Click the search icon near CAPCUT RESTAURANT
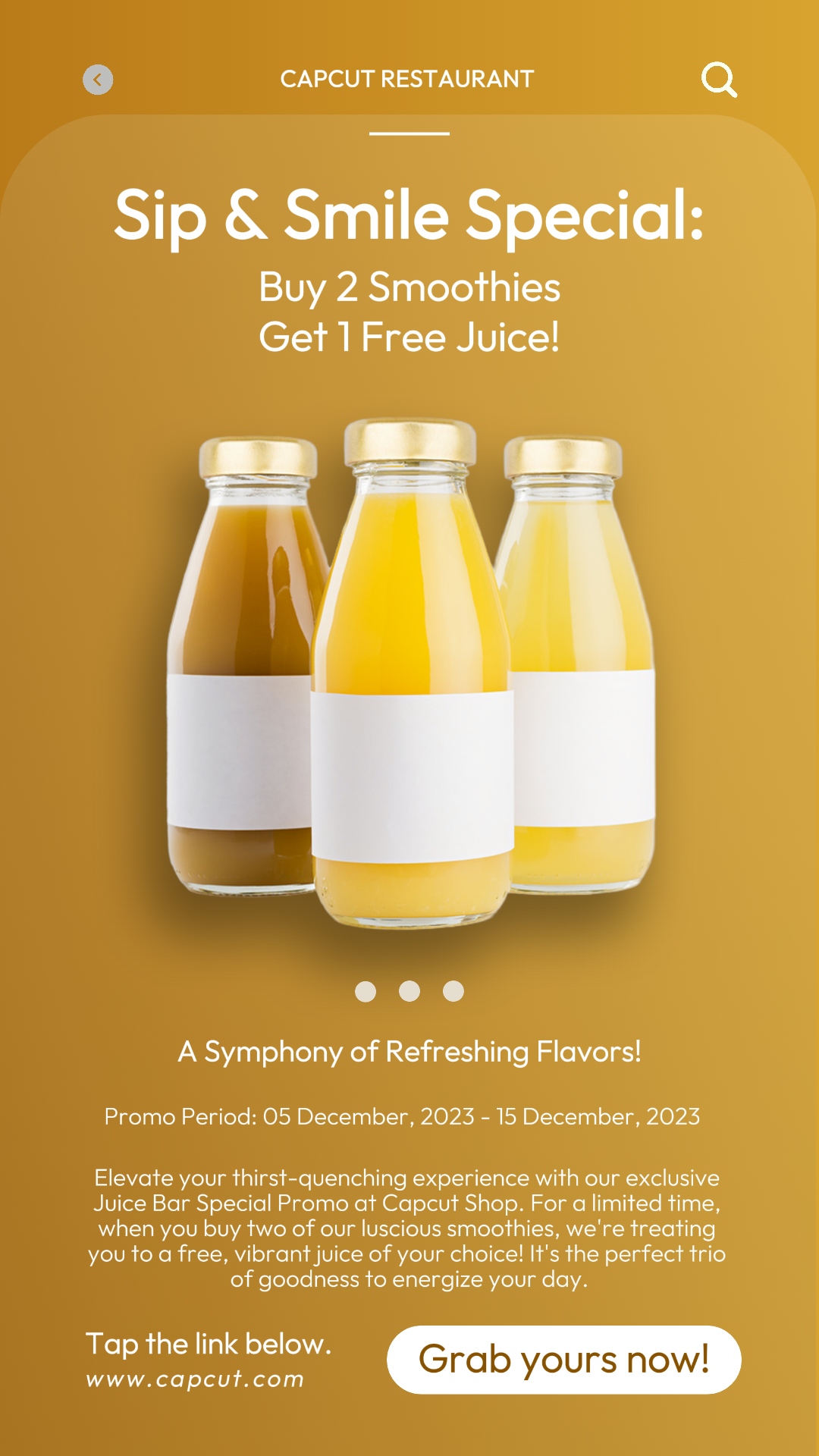Screen dimensions: 819x1456 (x=719, y=79)
